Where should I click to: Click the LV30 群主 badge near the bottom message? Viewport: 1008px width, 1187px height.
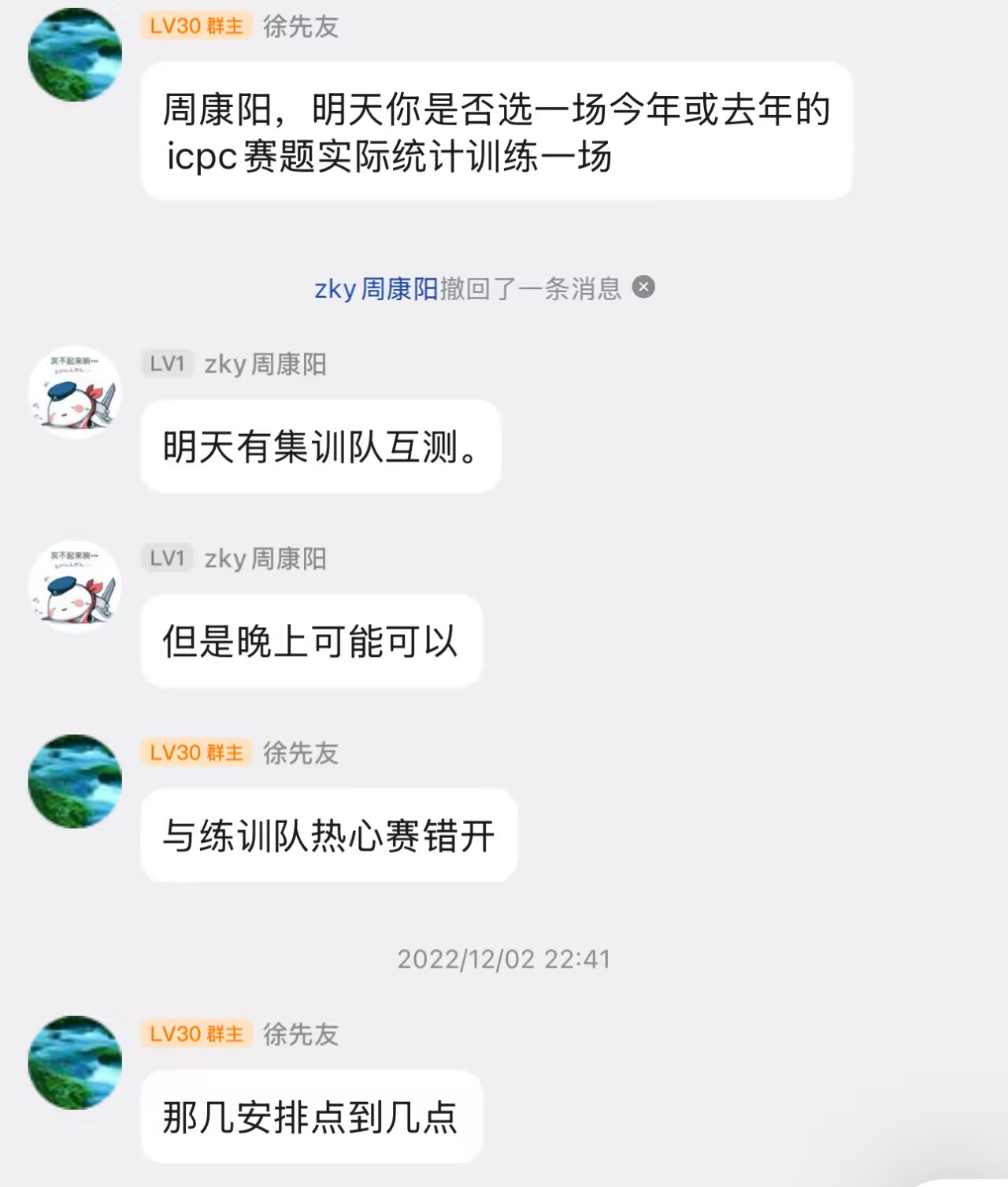pos(195,1036)
